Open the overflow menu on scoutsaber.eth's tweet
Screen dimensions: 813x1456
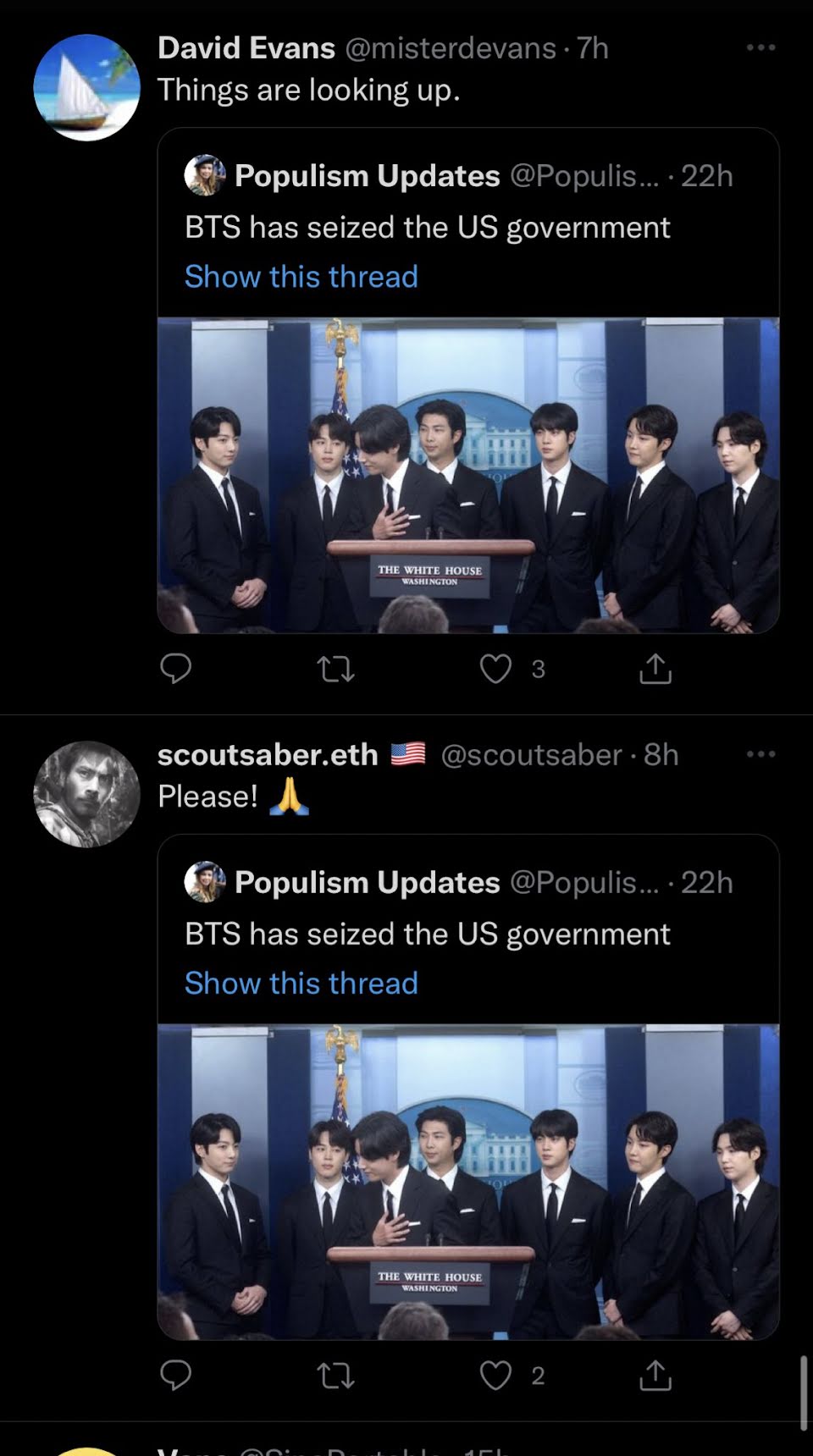point(760,753)
